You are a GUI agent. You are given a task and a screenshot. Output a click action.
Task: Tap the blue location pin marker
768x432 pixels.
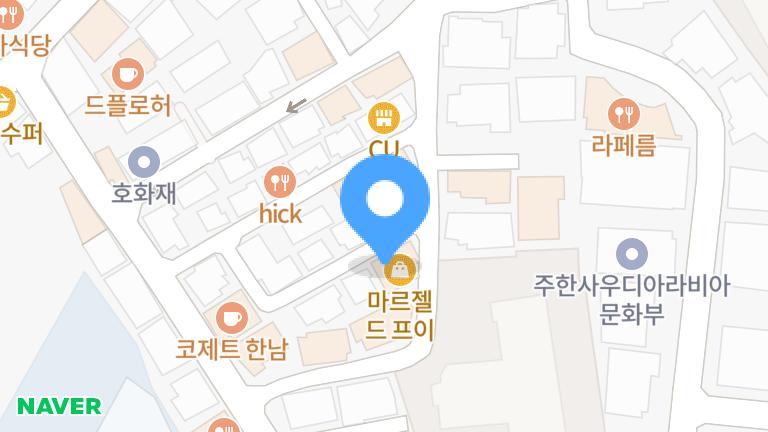tap(385, 208)
